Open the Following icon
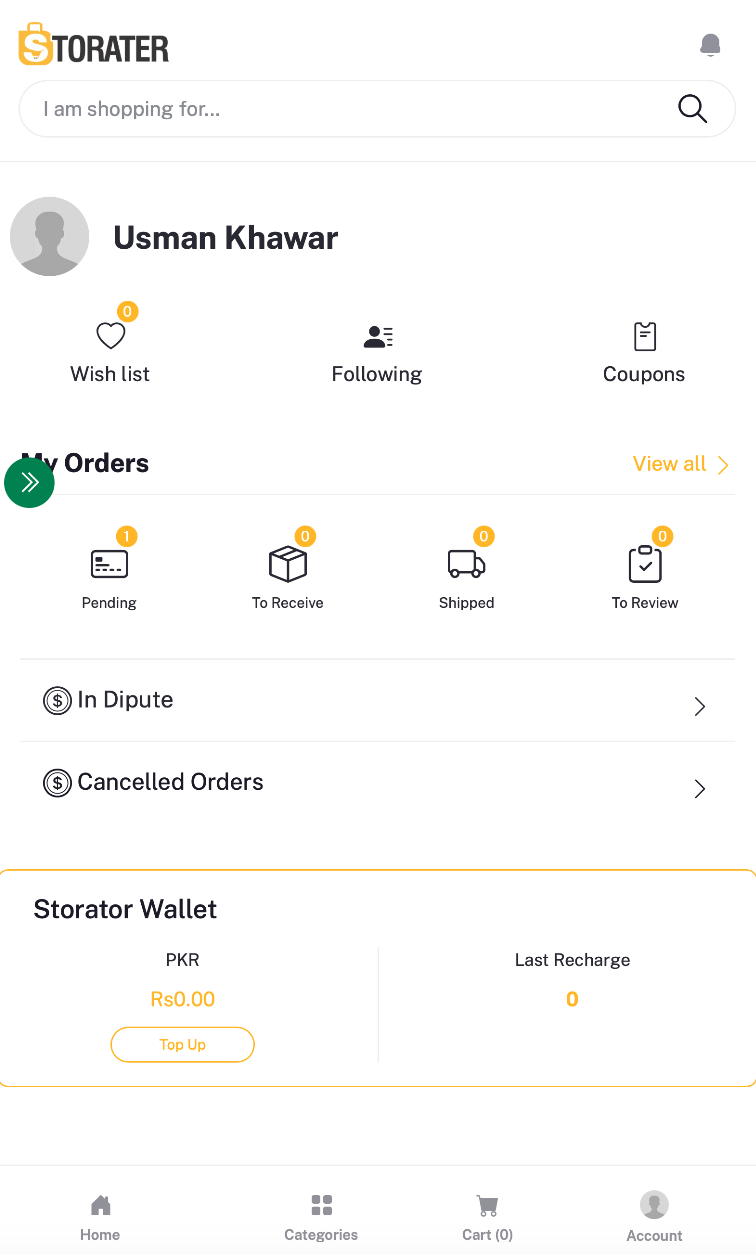 [377, 336]
